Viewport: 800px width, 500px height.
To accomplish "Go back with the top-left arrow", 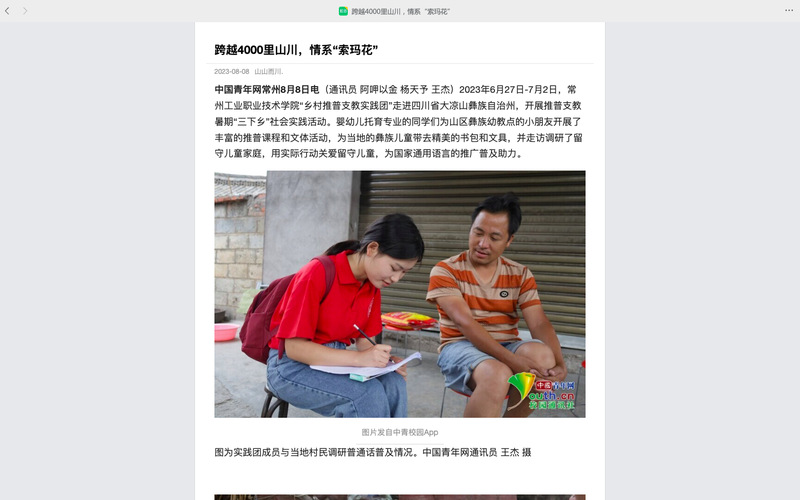I will [x=8, y=10].
